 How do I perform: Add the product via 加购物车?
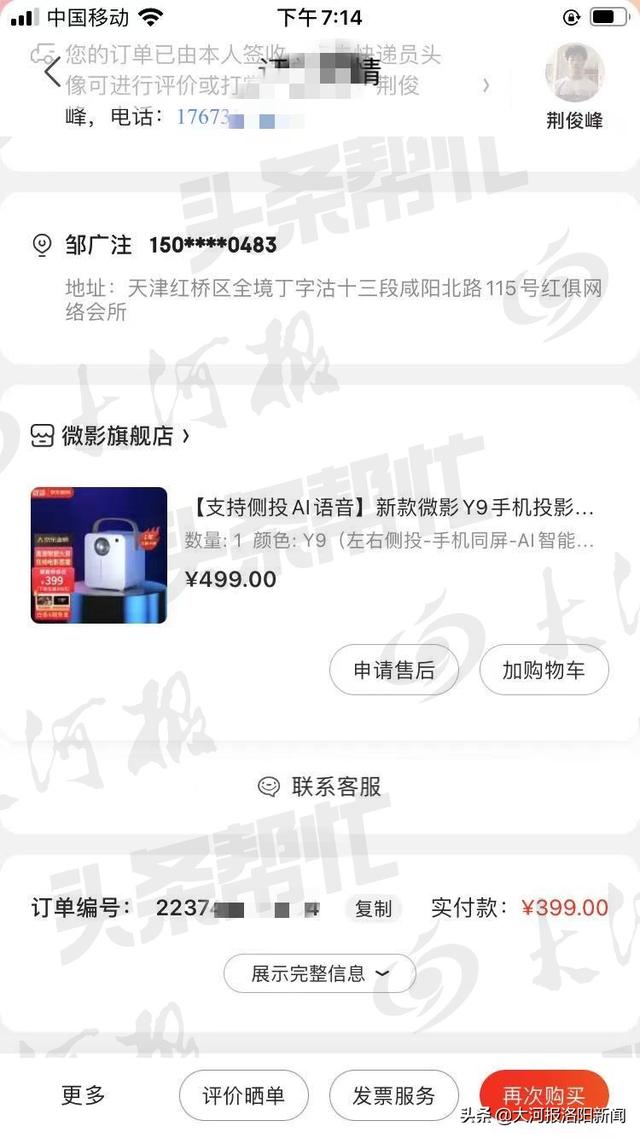pos(543,670)
